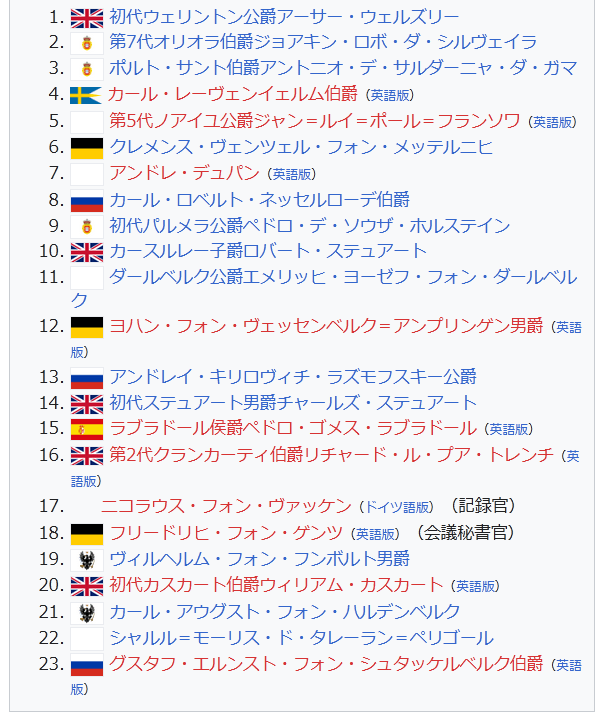Open カール・アウグスト・フォン・ハルデンベルク article
This screenshot has height=718, width=601.
point(285,611)
